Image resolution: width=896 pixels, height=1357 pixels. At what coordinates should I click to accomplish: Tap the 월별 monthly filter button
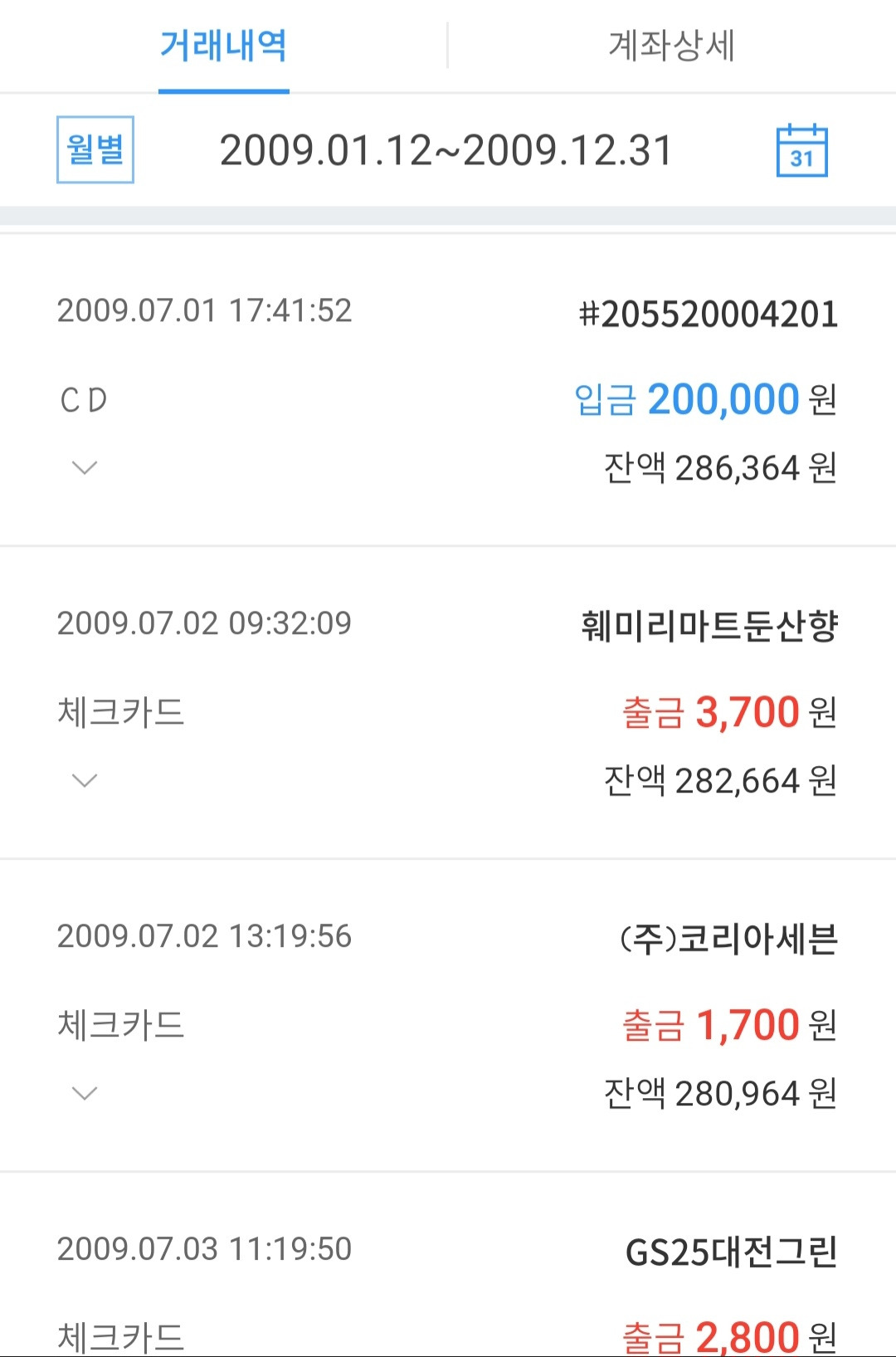(x=95, y=151)
